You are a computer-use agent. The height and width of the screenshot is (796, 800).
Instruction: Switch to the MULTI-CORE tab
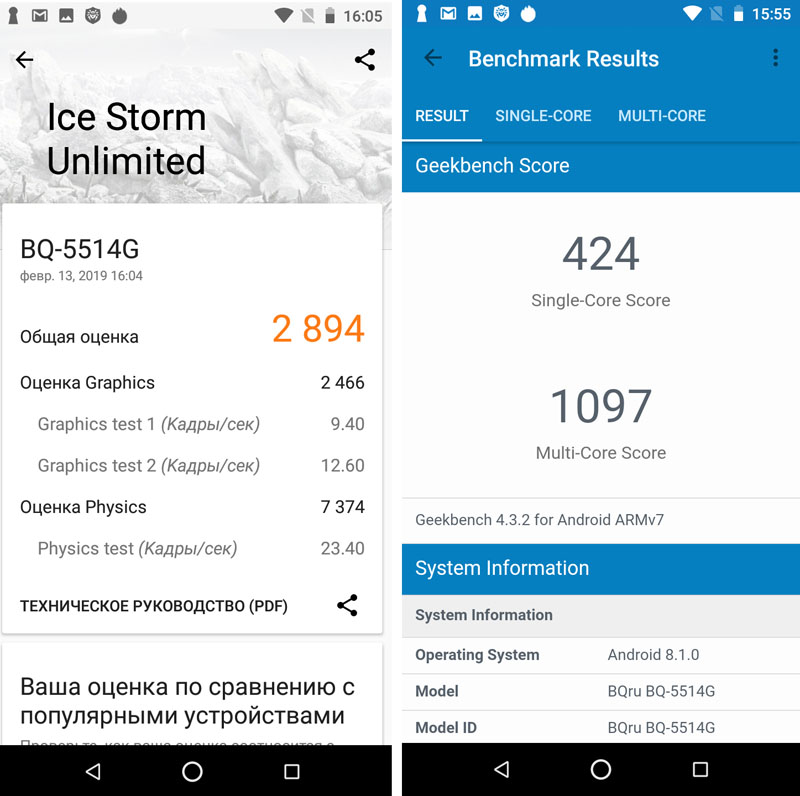click(662, 116)
